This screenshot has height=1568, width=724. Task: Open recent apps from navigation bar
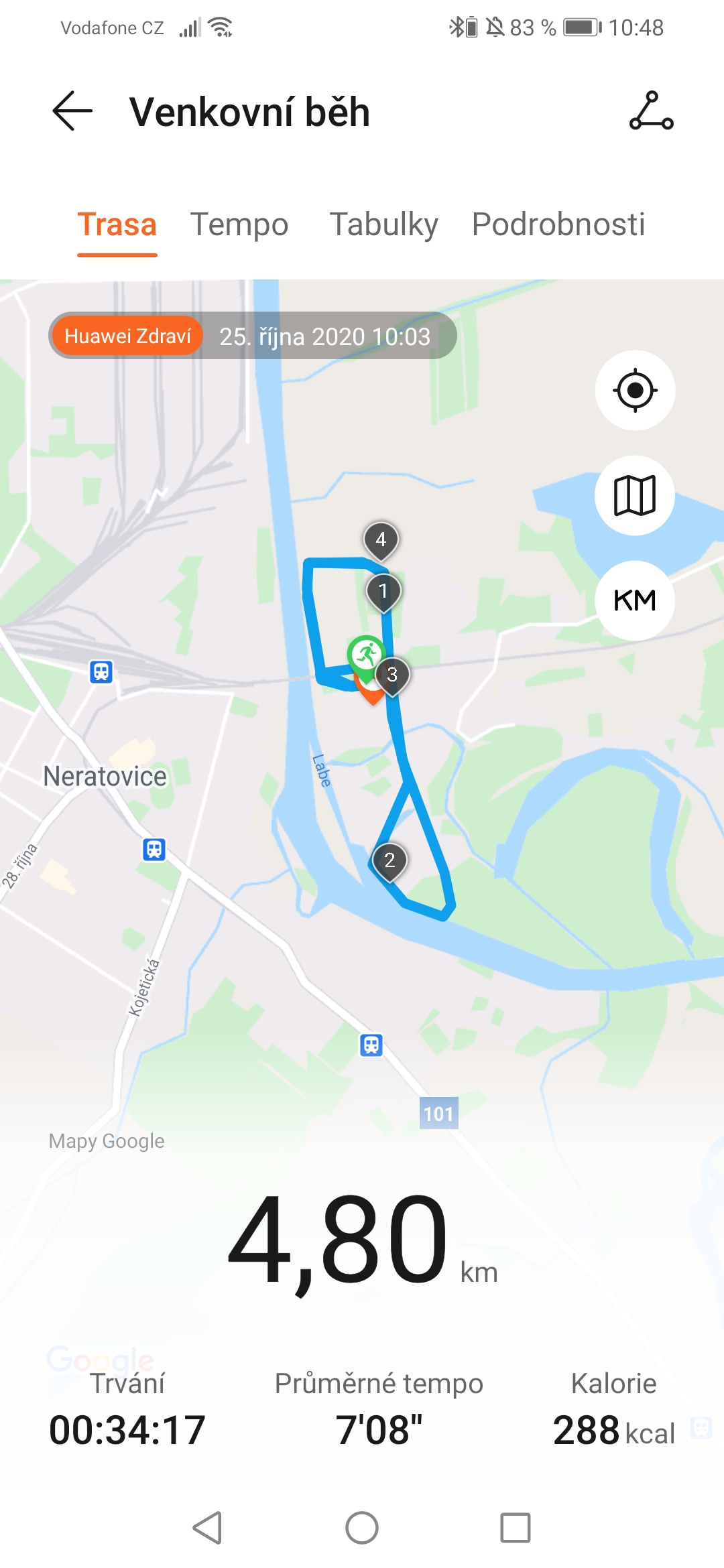tap(516, 1528)
